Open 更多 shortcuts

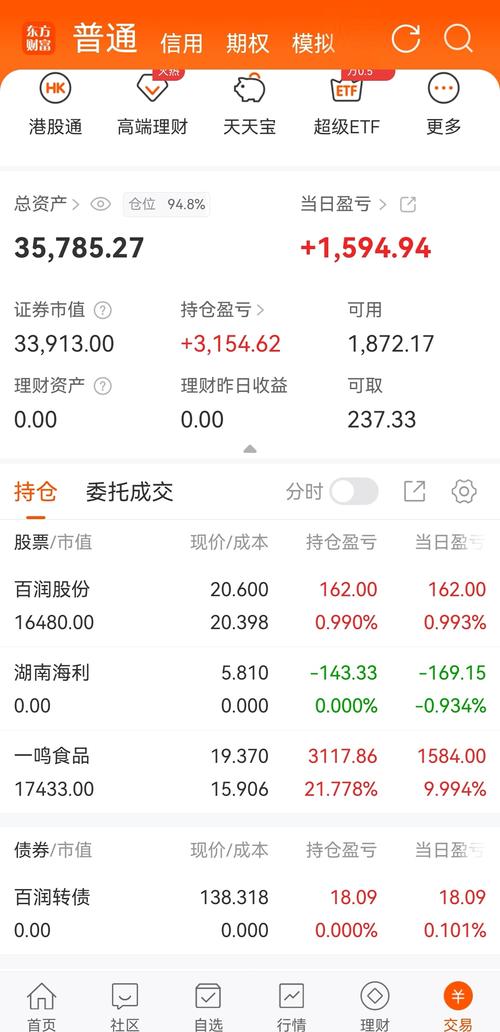[443, 105]
